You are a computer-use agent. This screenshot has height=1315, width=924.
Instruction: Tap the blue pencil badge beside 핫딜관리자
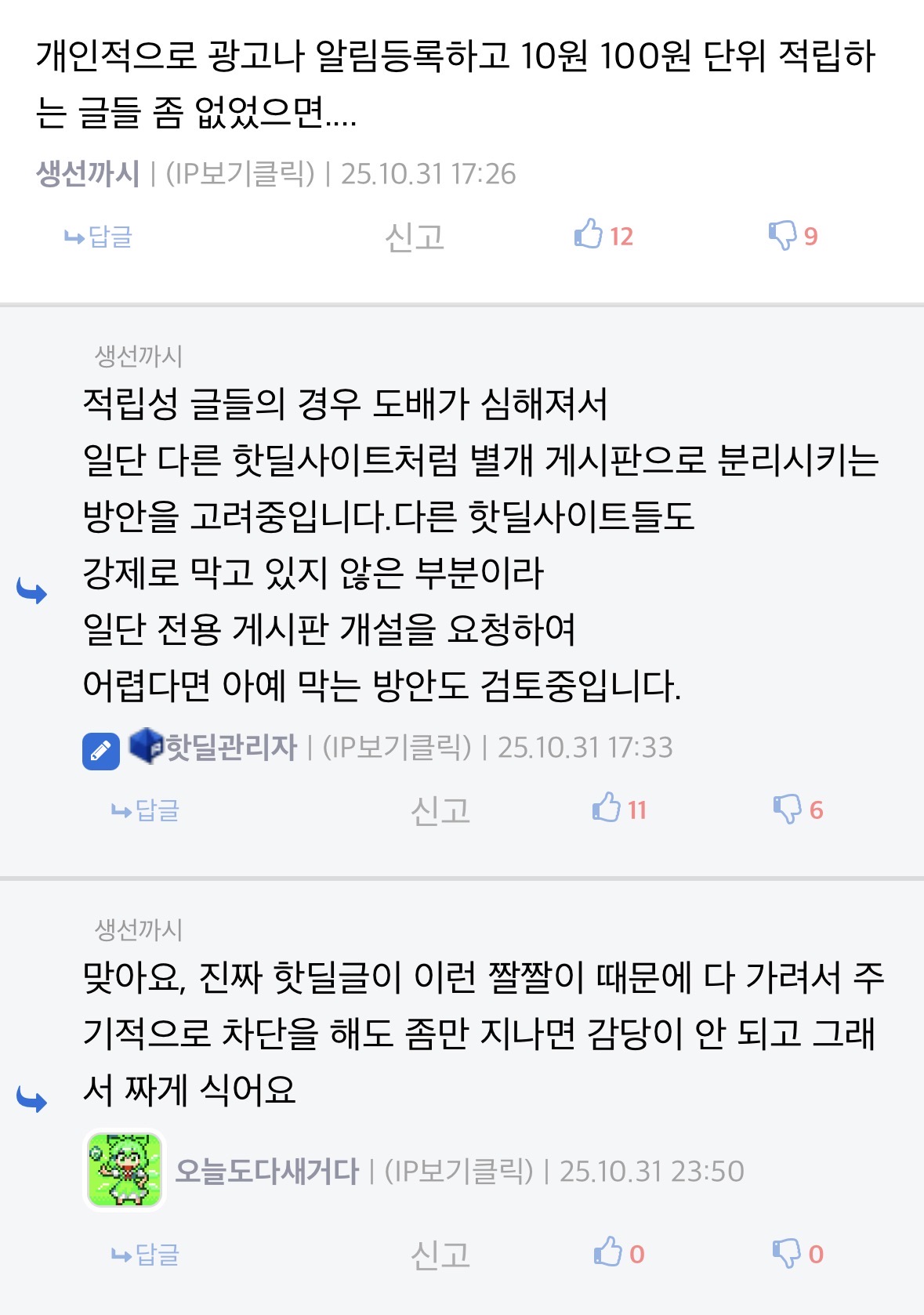pos(101,751)
